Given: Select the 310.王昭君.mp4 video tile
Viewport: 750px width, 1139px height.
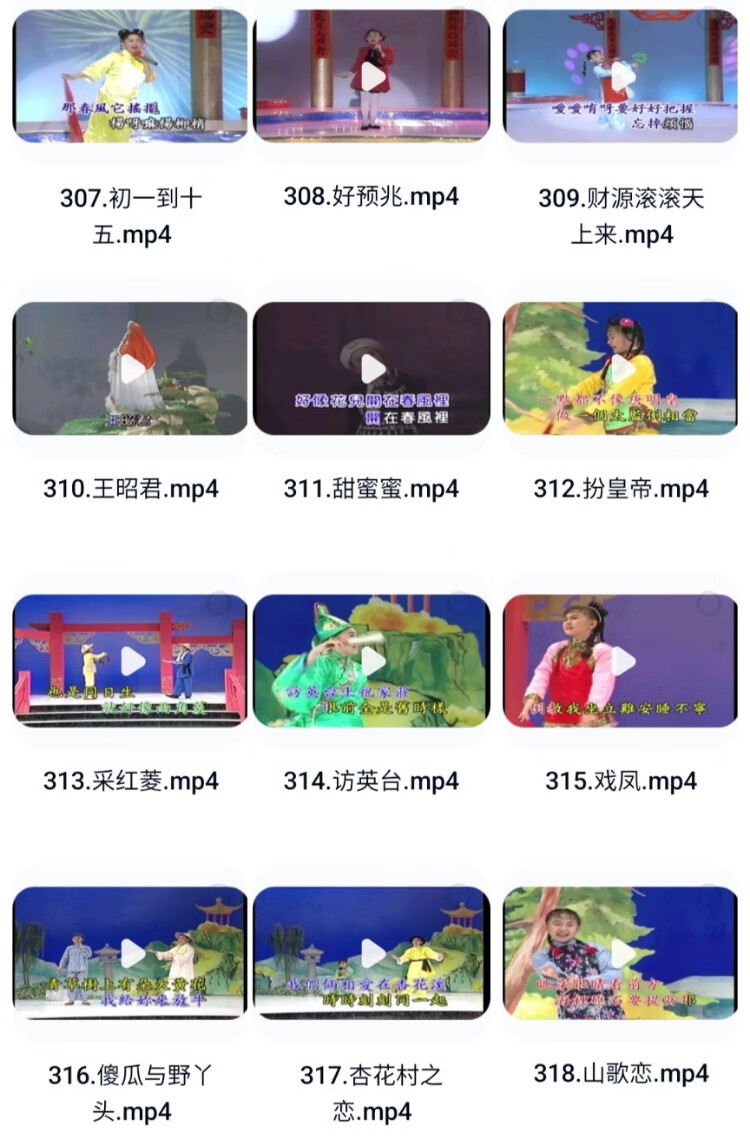Looking at the screenshot, I should [130, 368].
